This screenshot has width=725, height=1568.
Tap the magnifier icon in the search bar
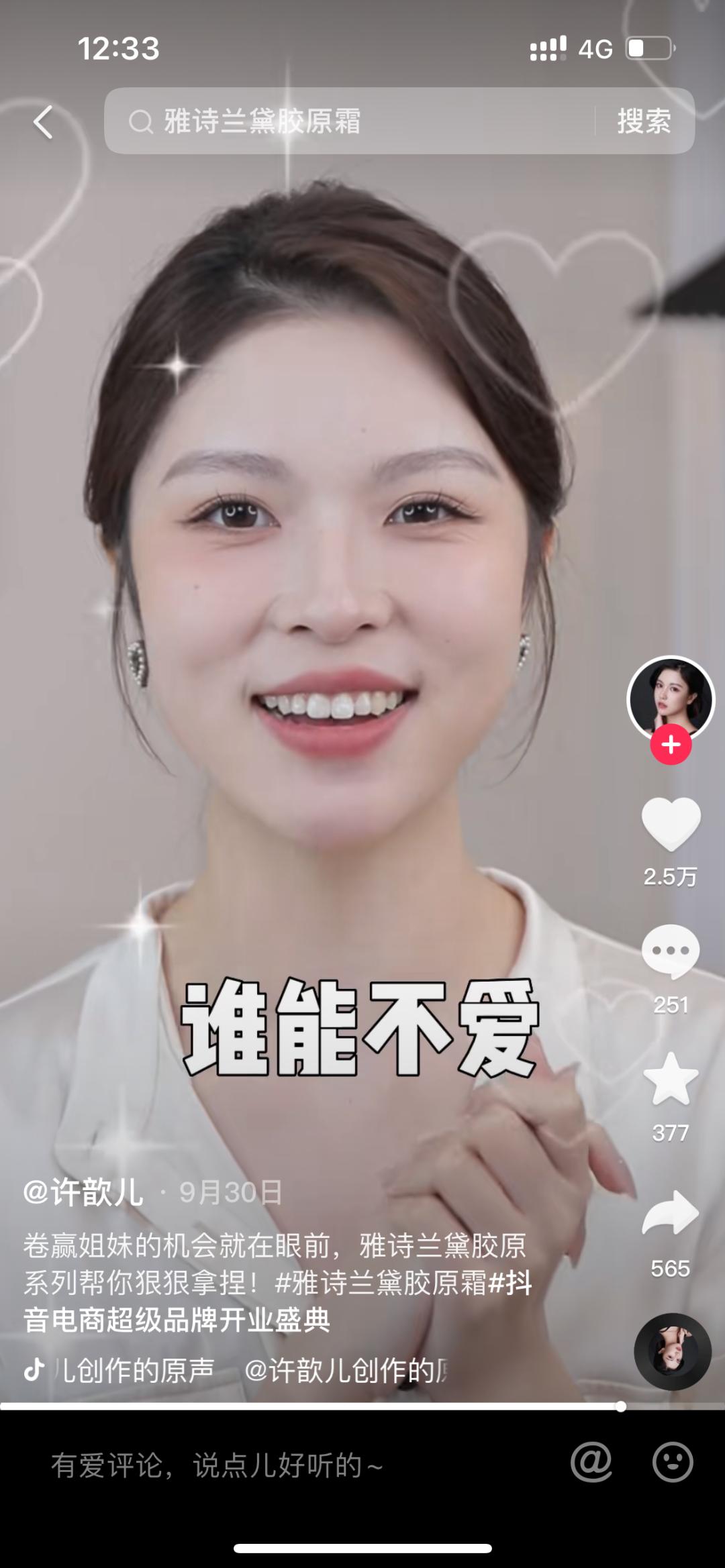[x=140, y=121]
